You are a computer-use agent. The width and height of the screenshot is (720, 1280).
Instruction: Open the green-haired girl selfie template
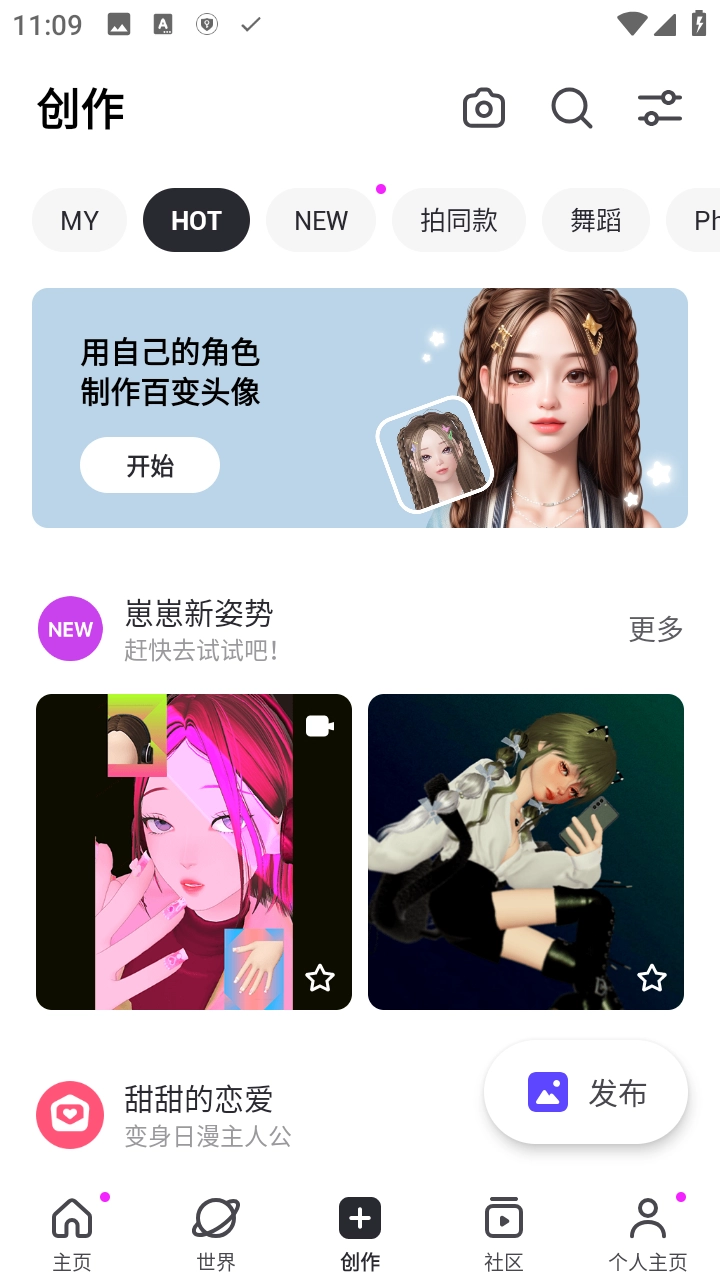click(526, 851)
